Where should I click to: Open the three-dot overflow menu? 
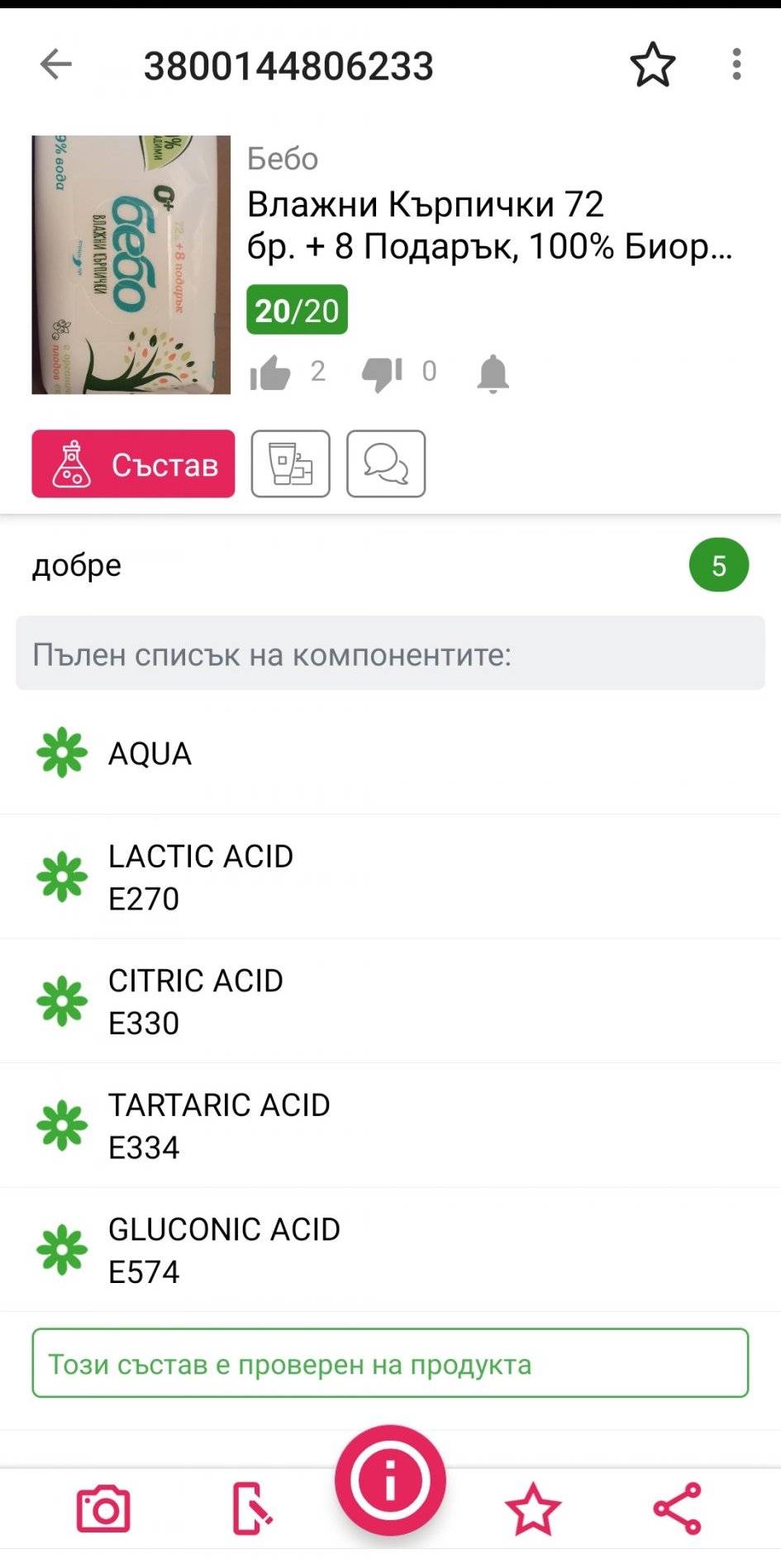[x=736, y=64]
